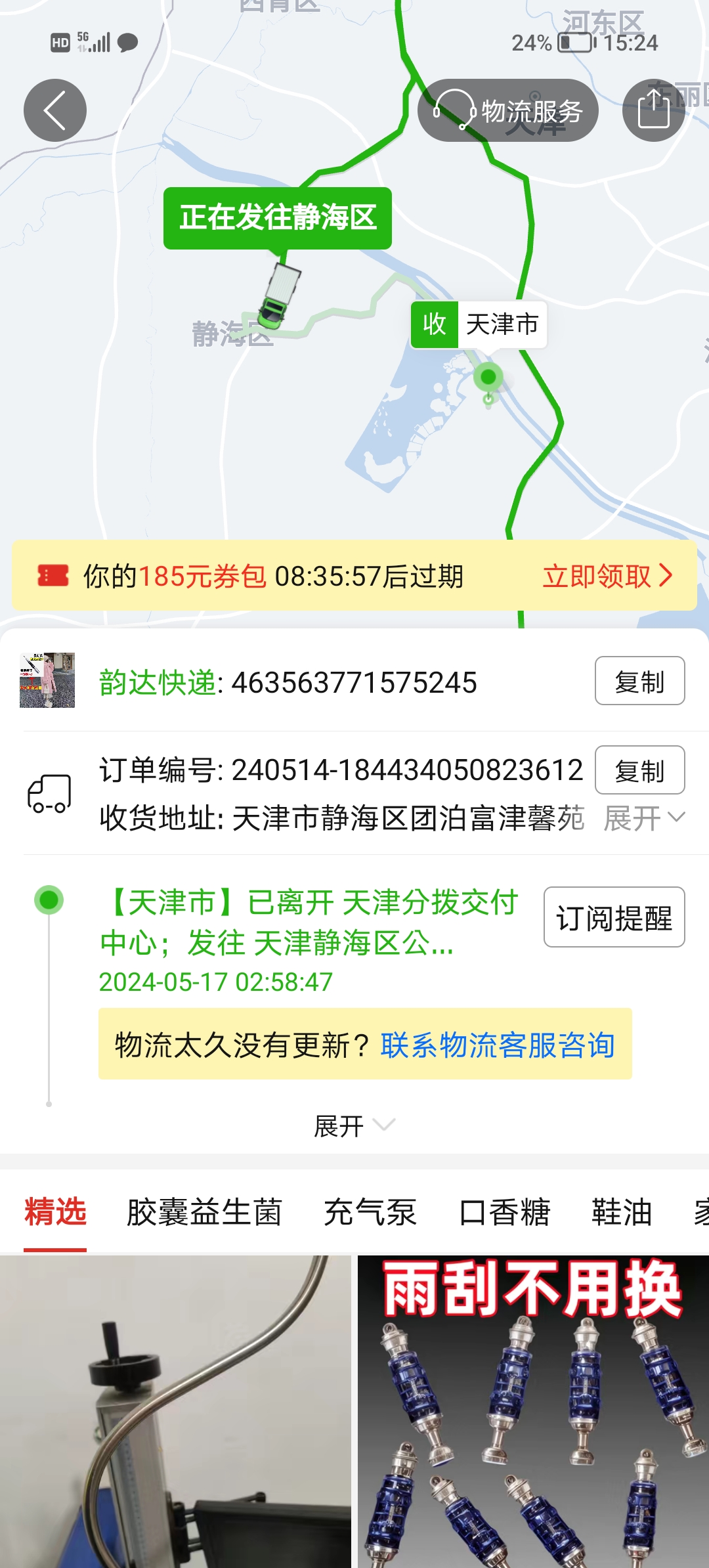Image resolution: width=709 pixels, height=1568 pixels.
Task: Copy the 订单编号 order number
Action: (x=639, y=770)
